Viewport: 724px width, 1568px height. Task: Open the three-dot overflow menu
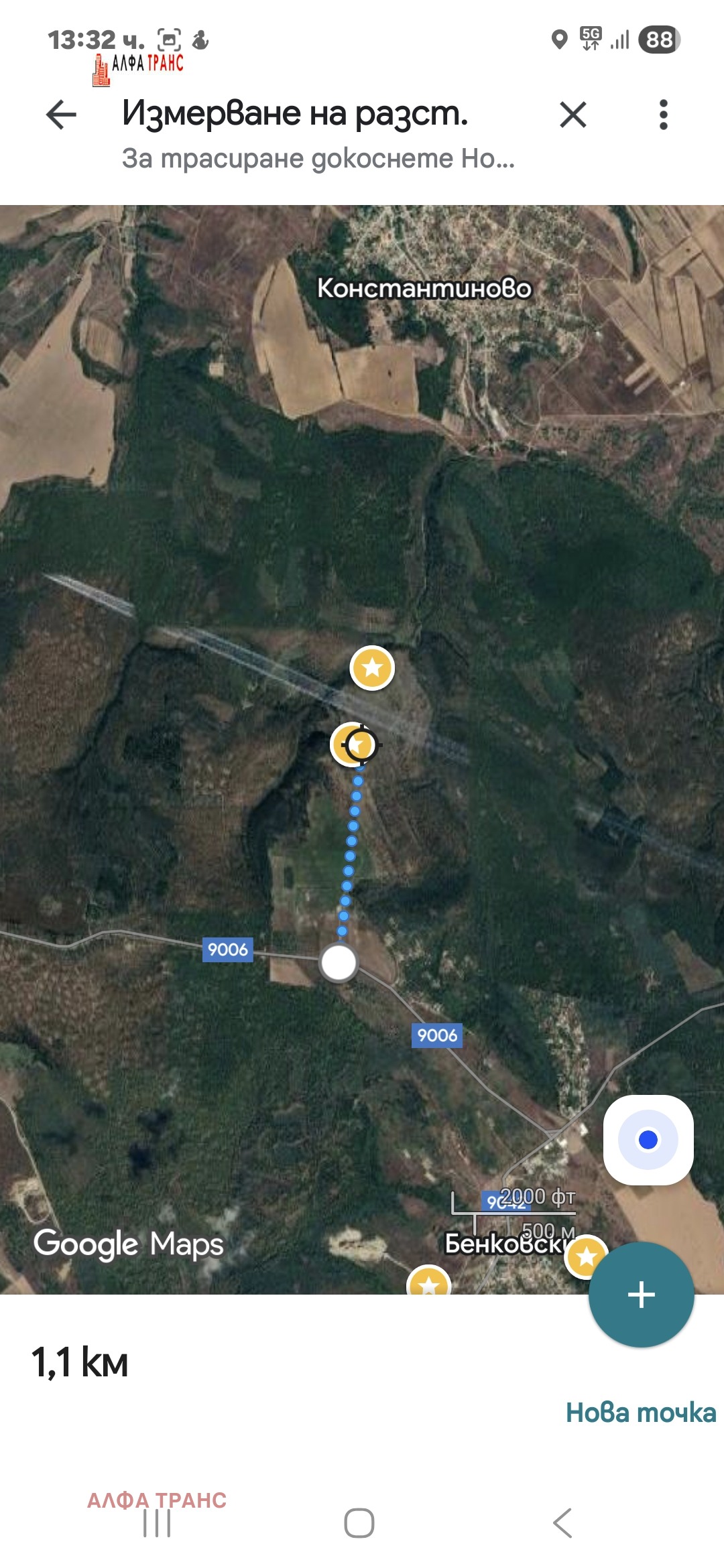click(x=663, y=115)
